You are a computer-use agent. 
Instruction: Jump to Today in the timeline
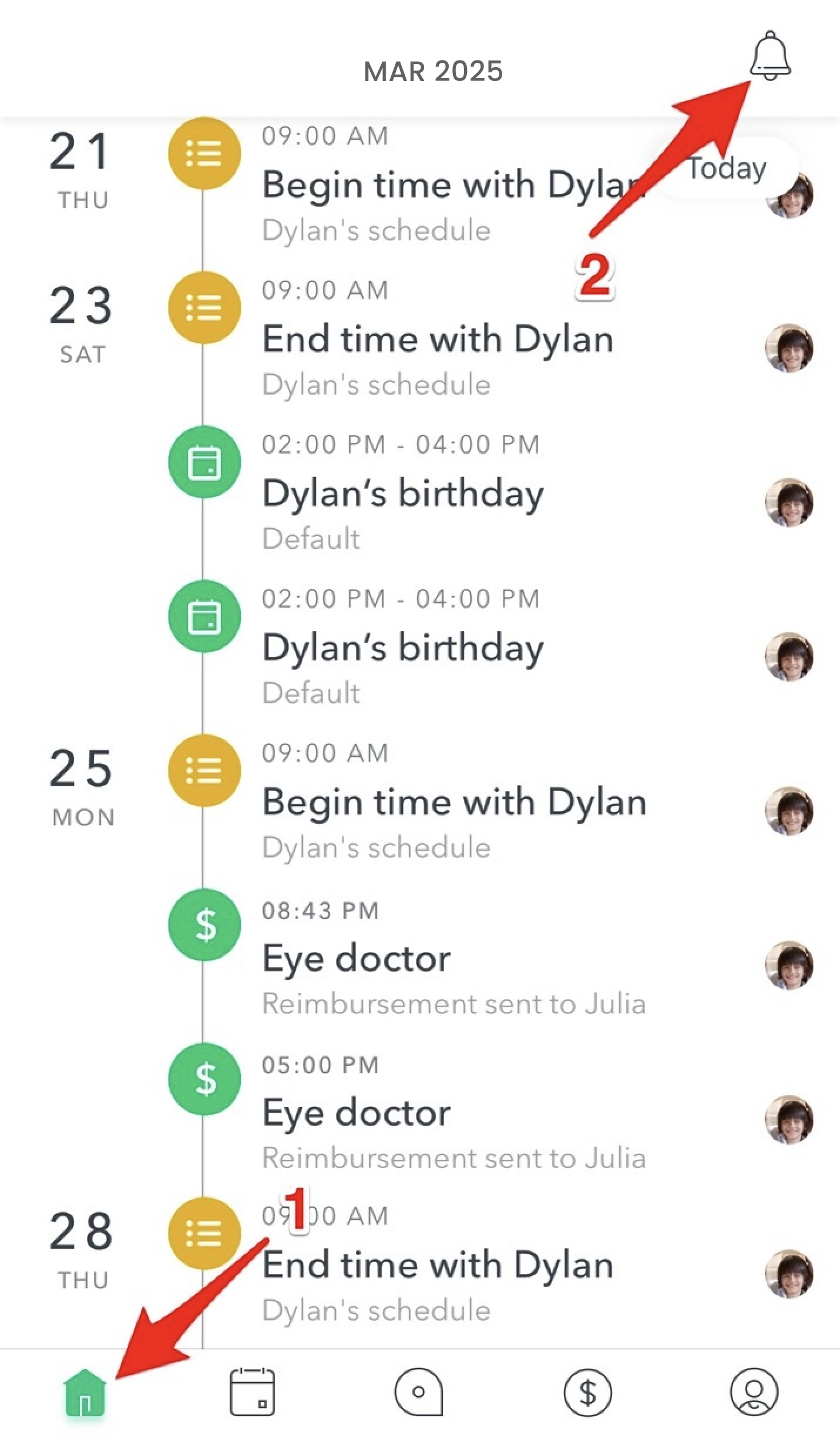coord(727,169)
